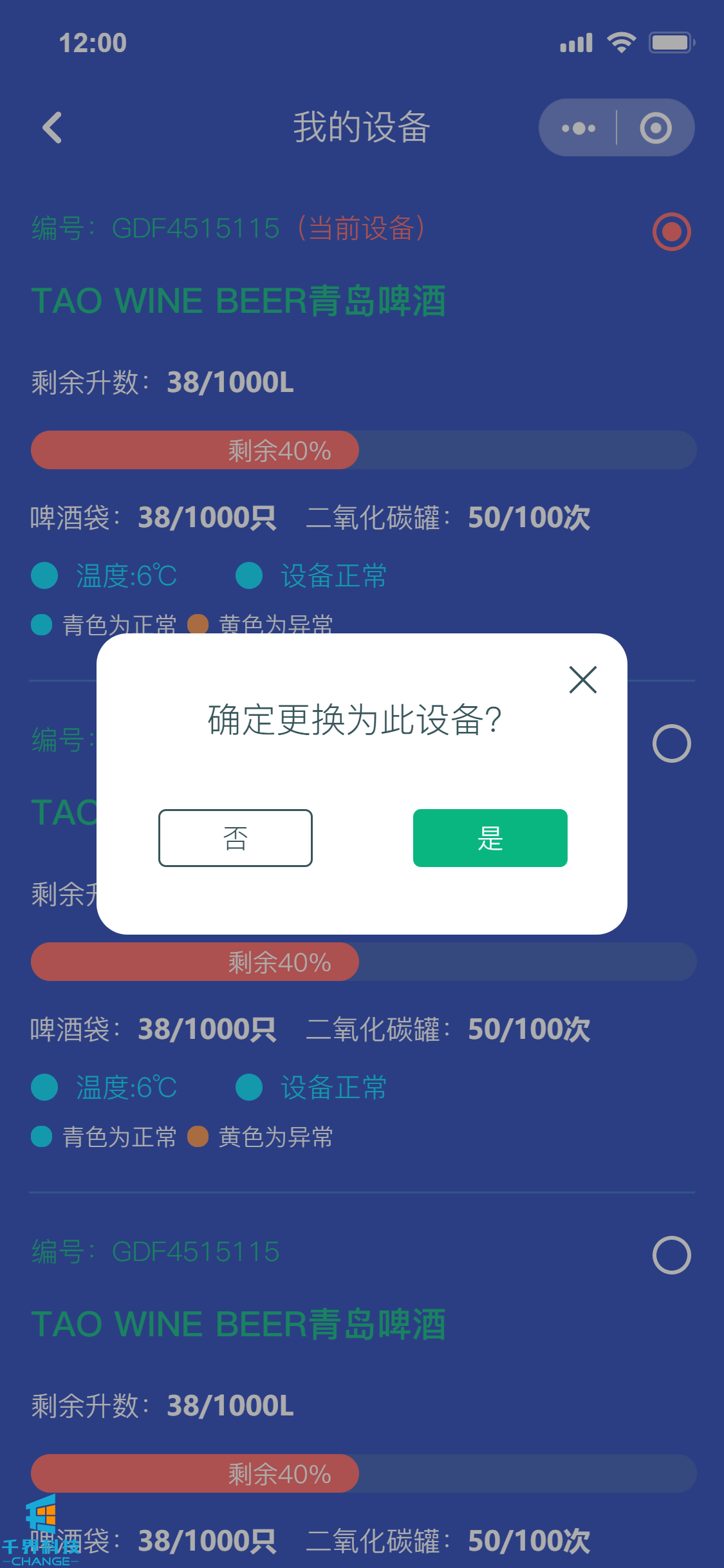Go back from 我的设备 page

point(53,127)
